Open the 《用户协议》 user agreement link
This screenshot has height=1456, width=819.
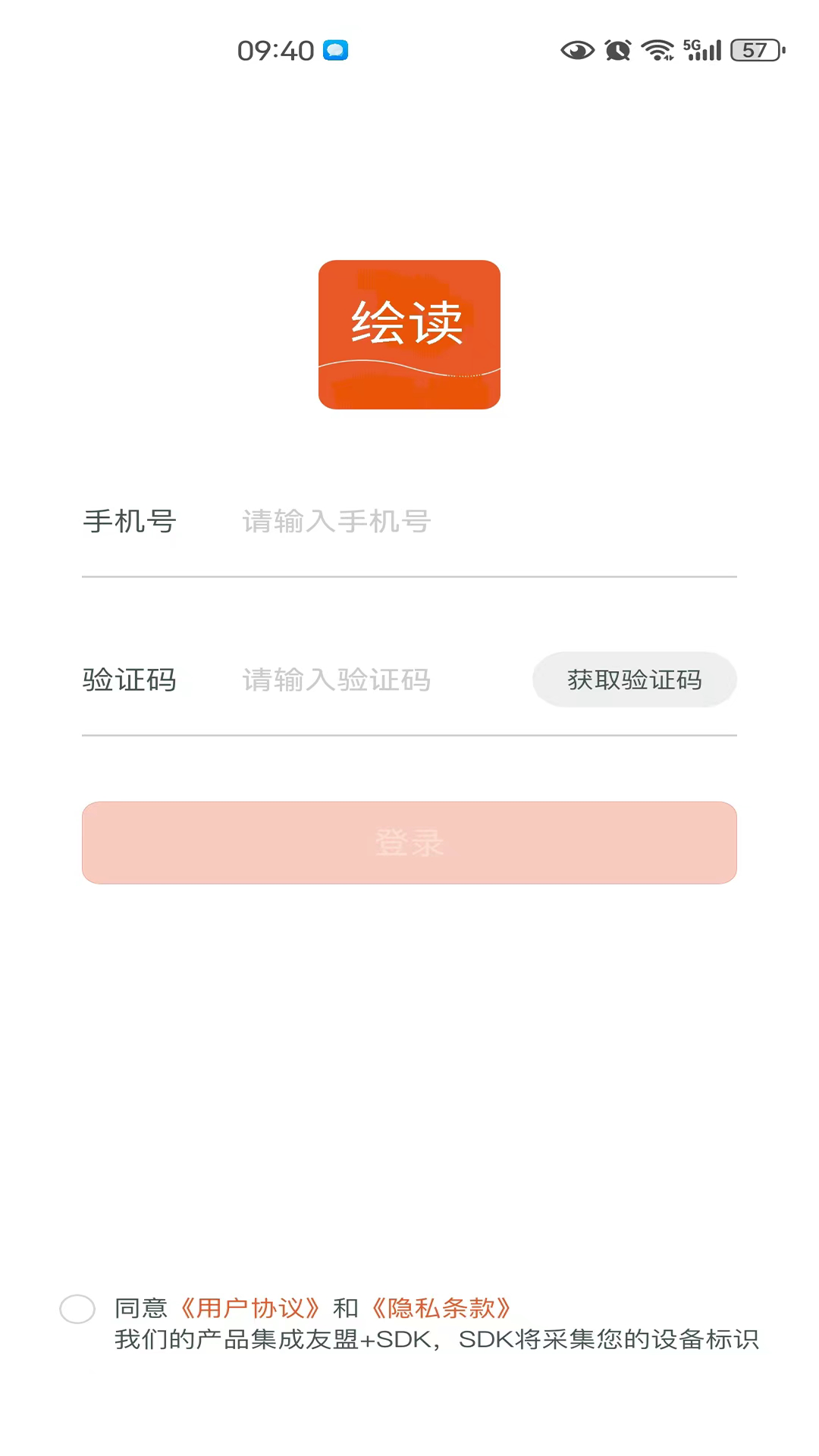[250, 1308]
